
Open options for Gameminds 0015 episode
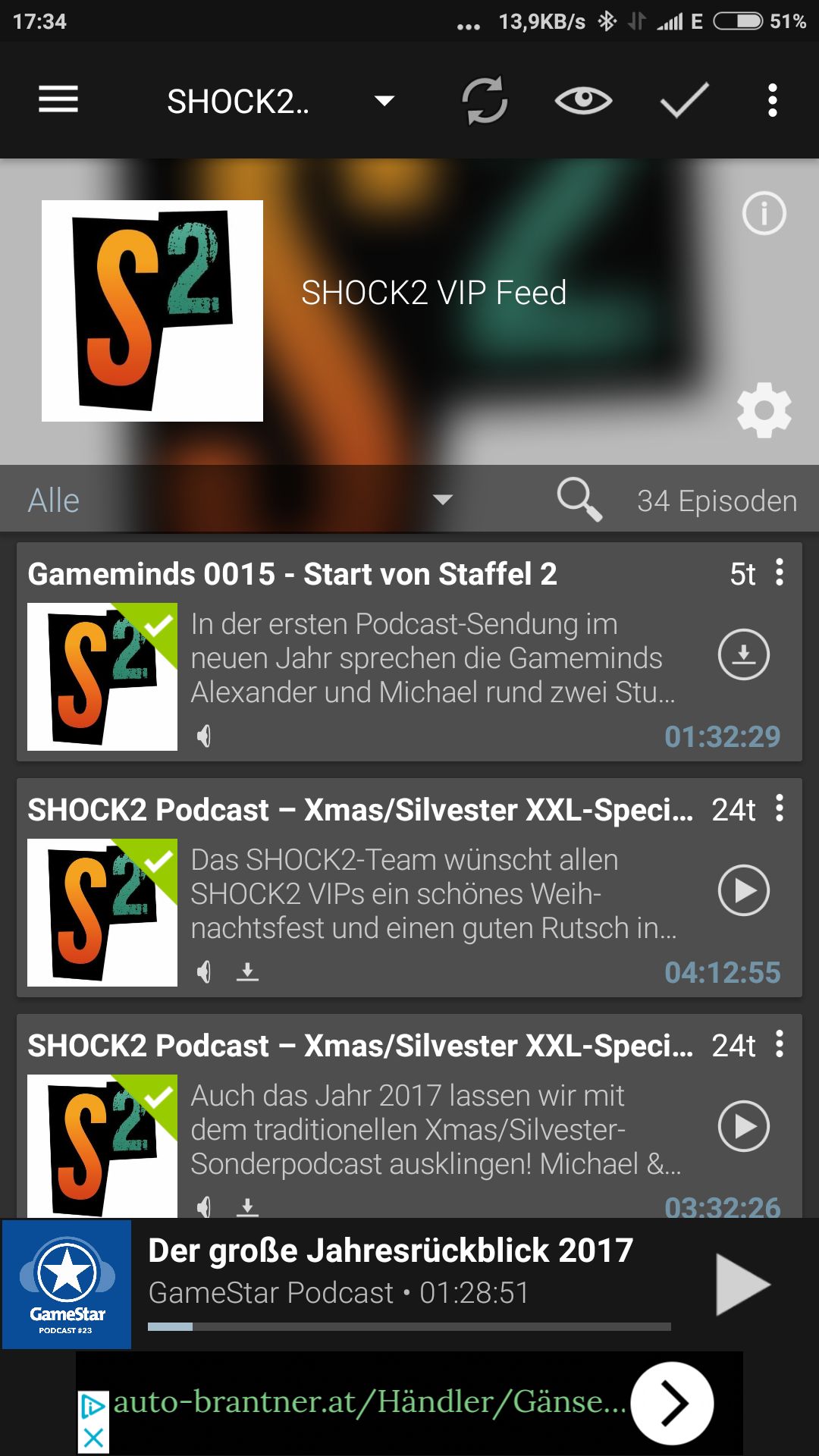point(780,573)
